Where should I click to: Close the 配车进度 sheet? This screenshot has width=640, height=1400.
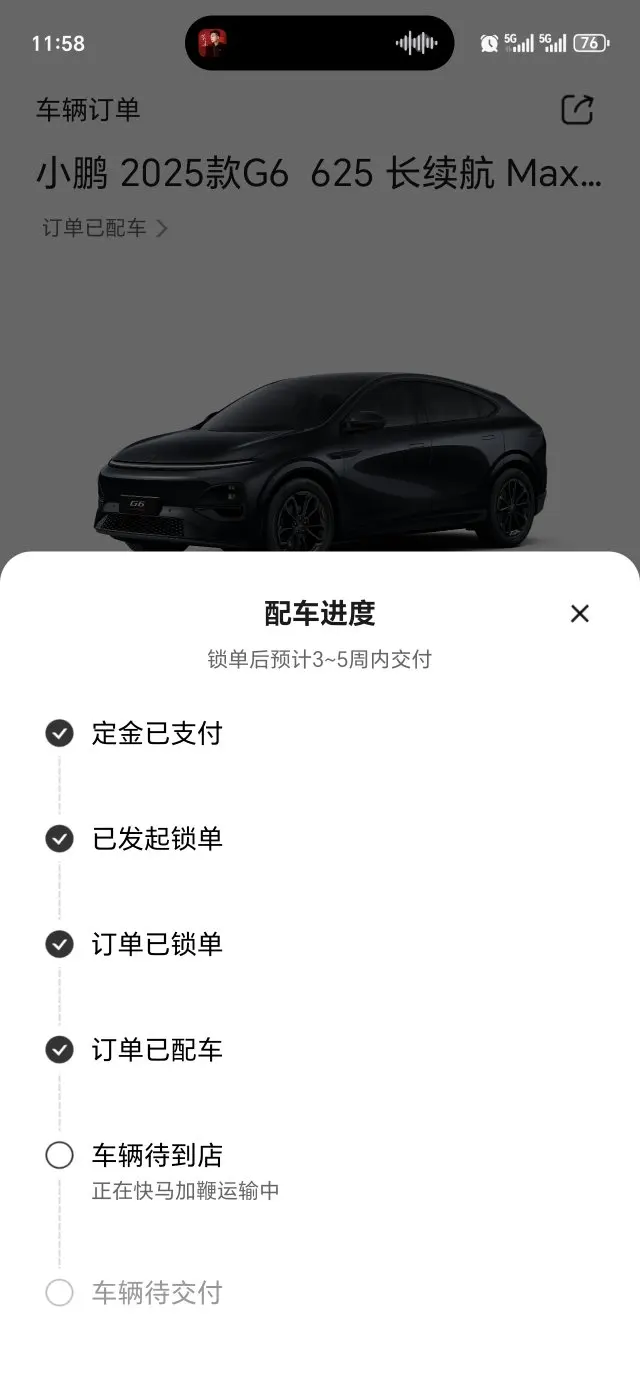click(x=579, y=614)
